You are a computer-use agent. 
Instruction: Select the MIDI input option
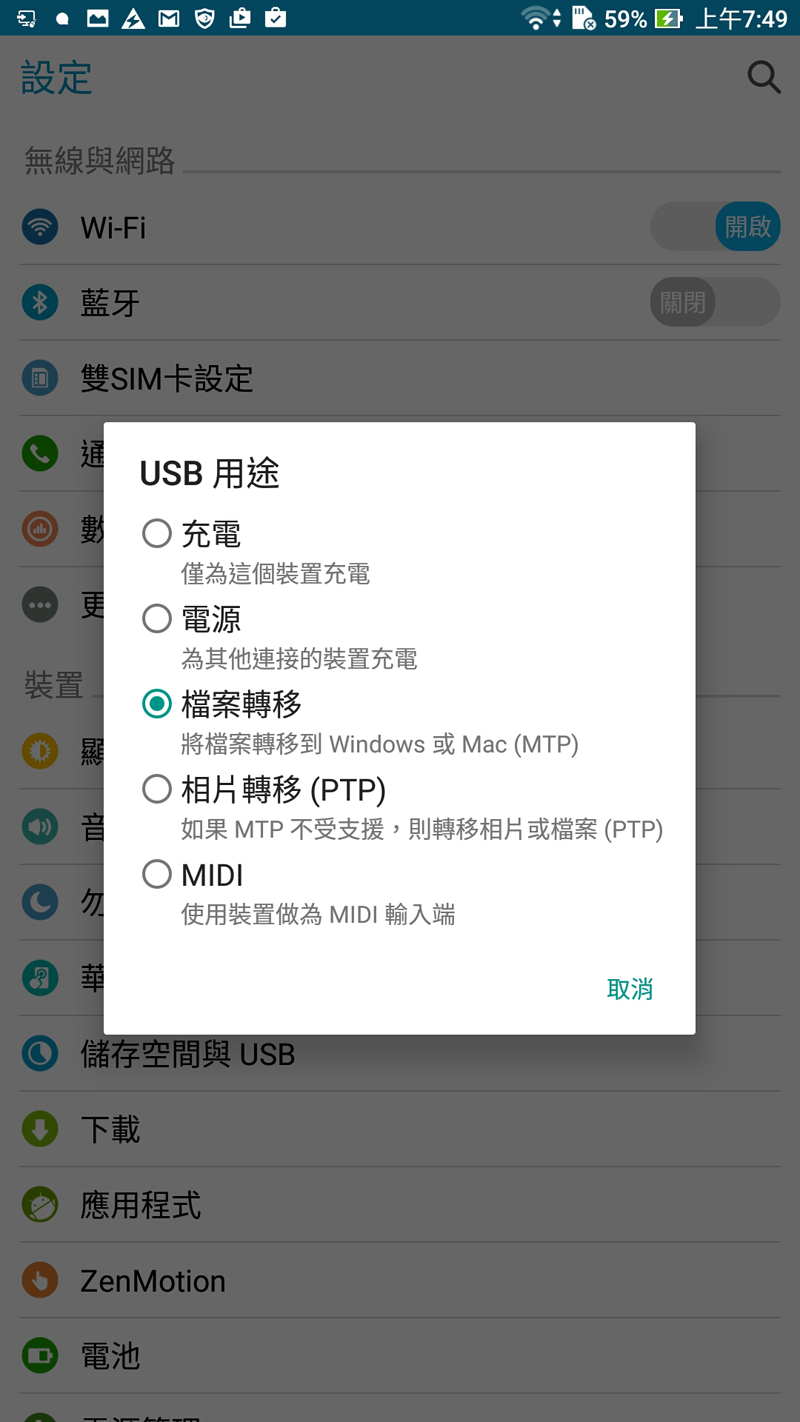(157, 875)
